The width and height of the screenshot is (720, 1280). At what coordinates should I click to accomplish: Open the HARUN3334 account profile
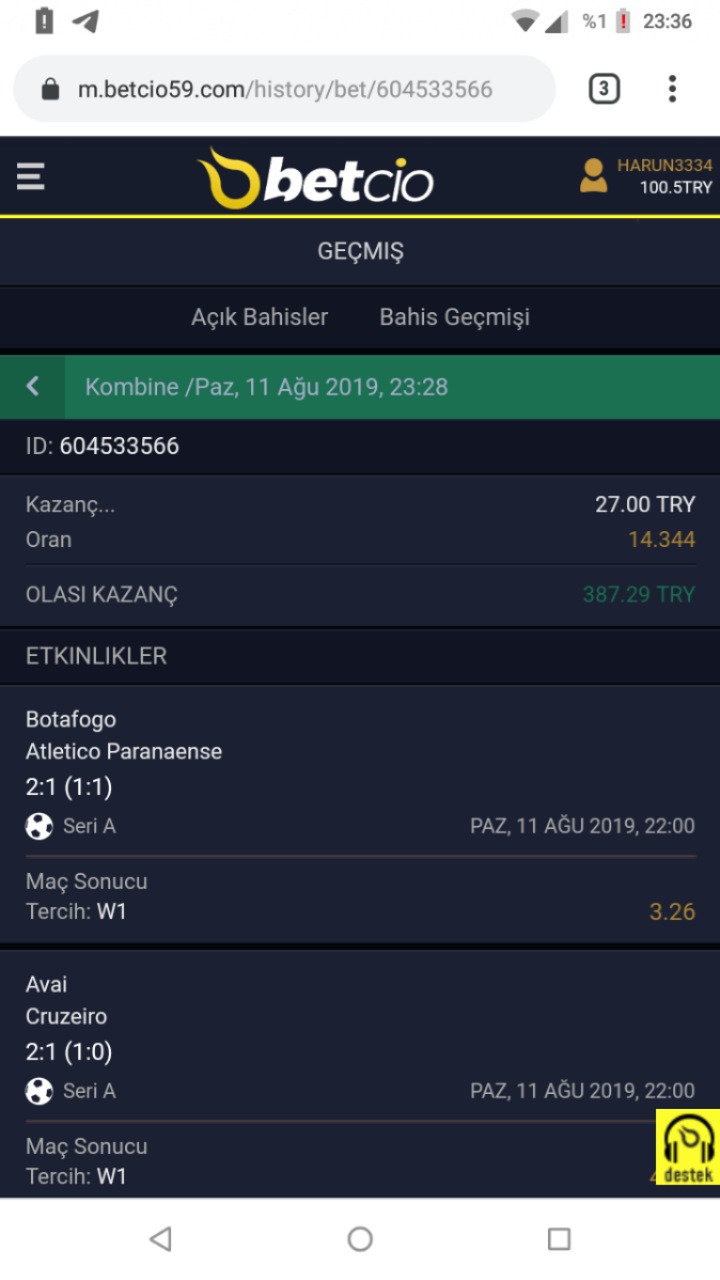coord(646,176)
